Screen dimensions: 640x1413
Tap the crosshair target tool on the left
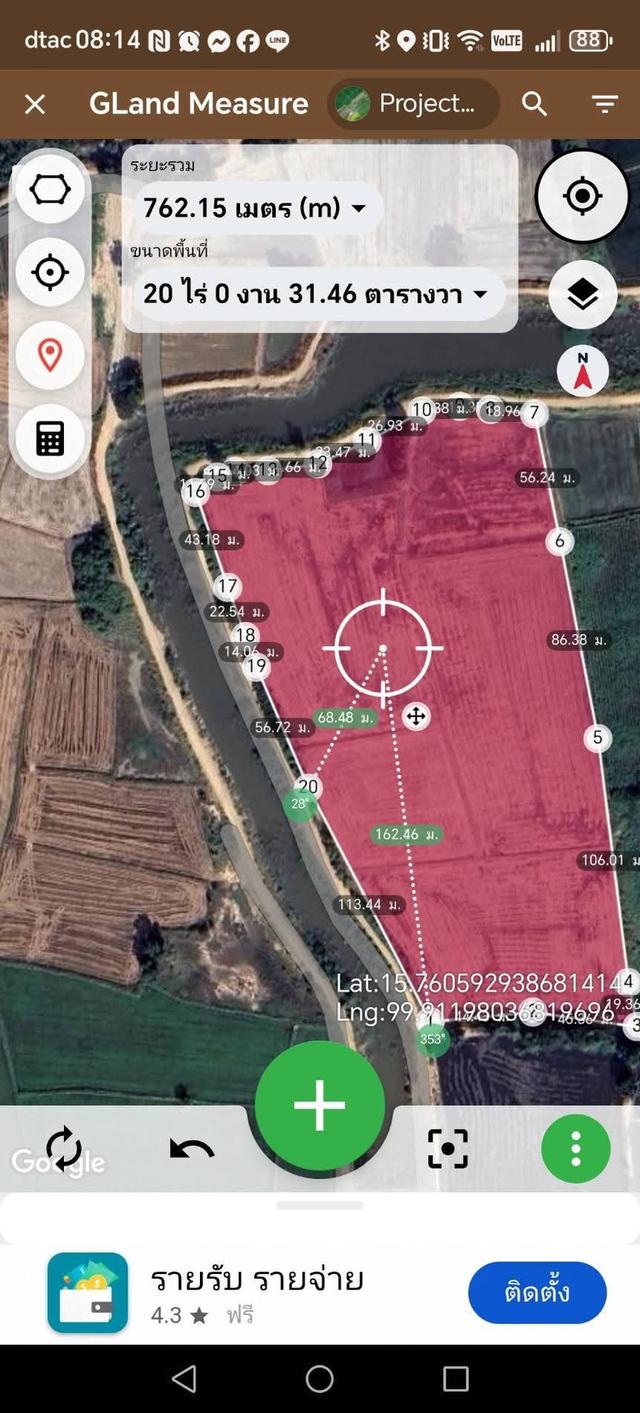tap(50, 272)
